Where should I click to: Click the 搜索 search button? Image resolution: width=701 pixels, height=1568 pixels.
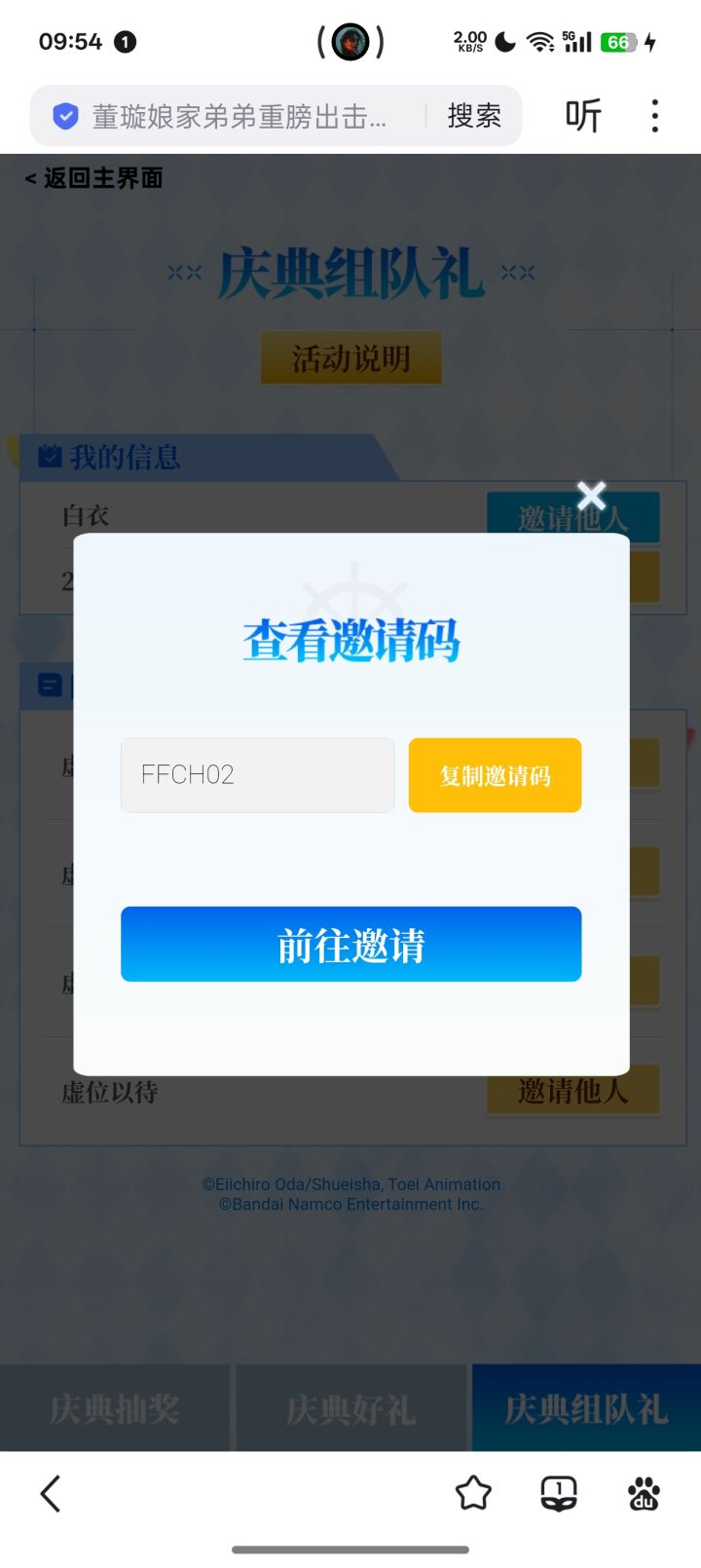click(474, 115)
